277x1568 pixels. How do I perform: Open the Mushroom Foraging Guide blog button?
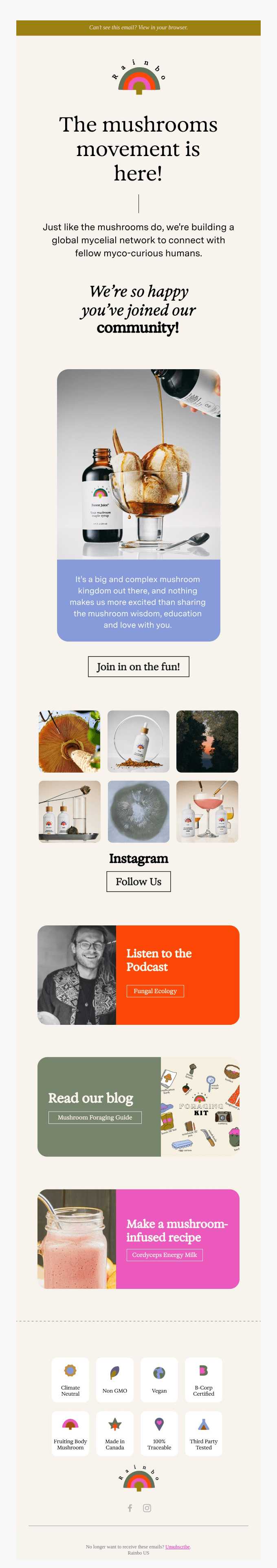coord(95,1117)
